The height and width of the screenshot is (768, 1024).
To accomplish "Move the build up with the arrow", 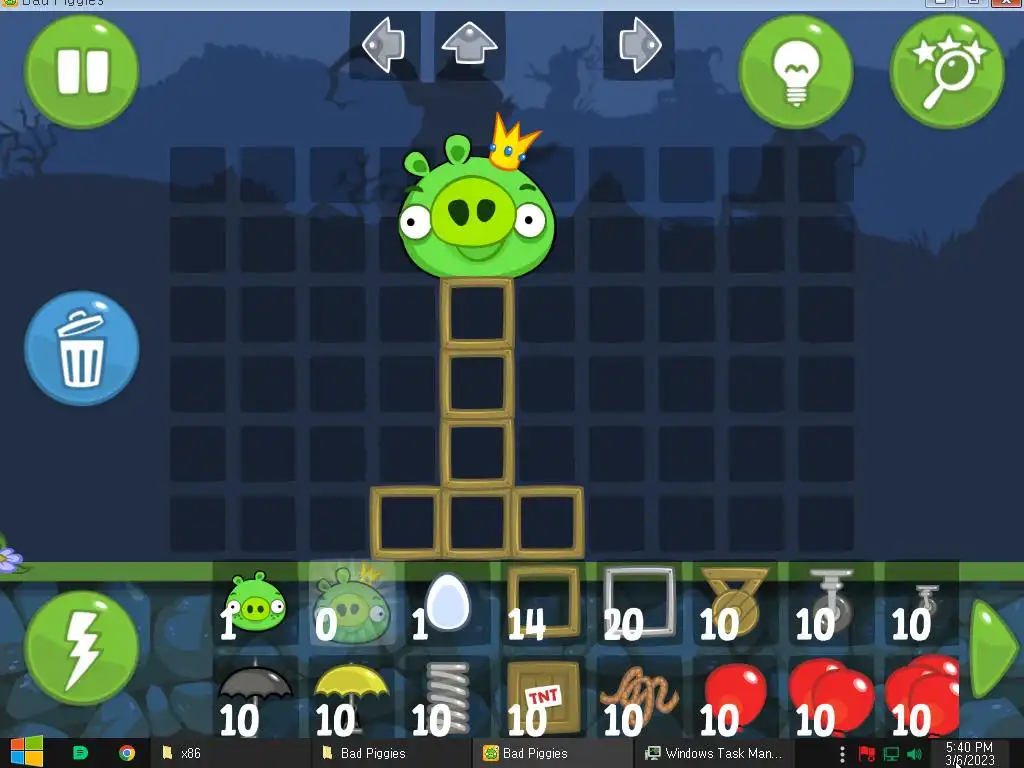I will point(469,45).
